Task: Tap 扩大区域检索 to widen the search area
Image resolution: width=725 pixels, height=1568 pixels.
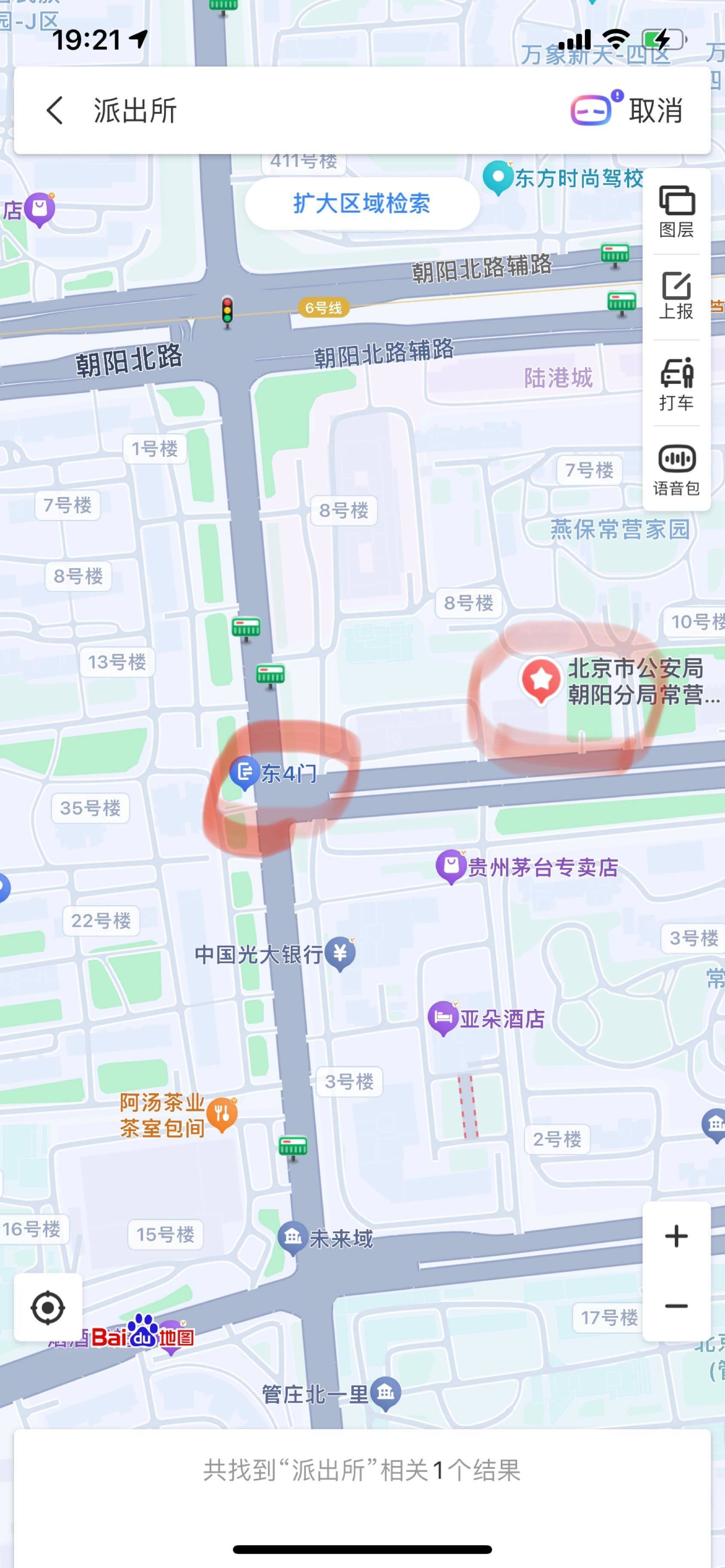Action: (362, 203)
